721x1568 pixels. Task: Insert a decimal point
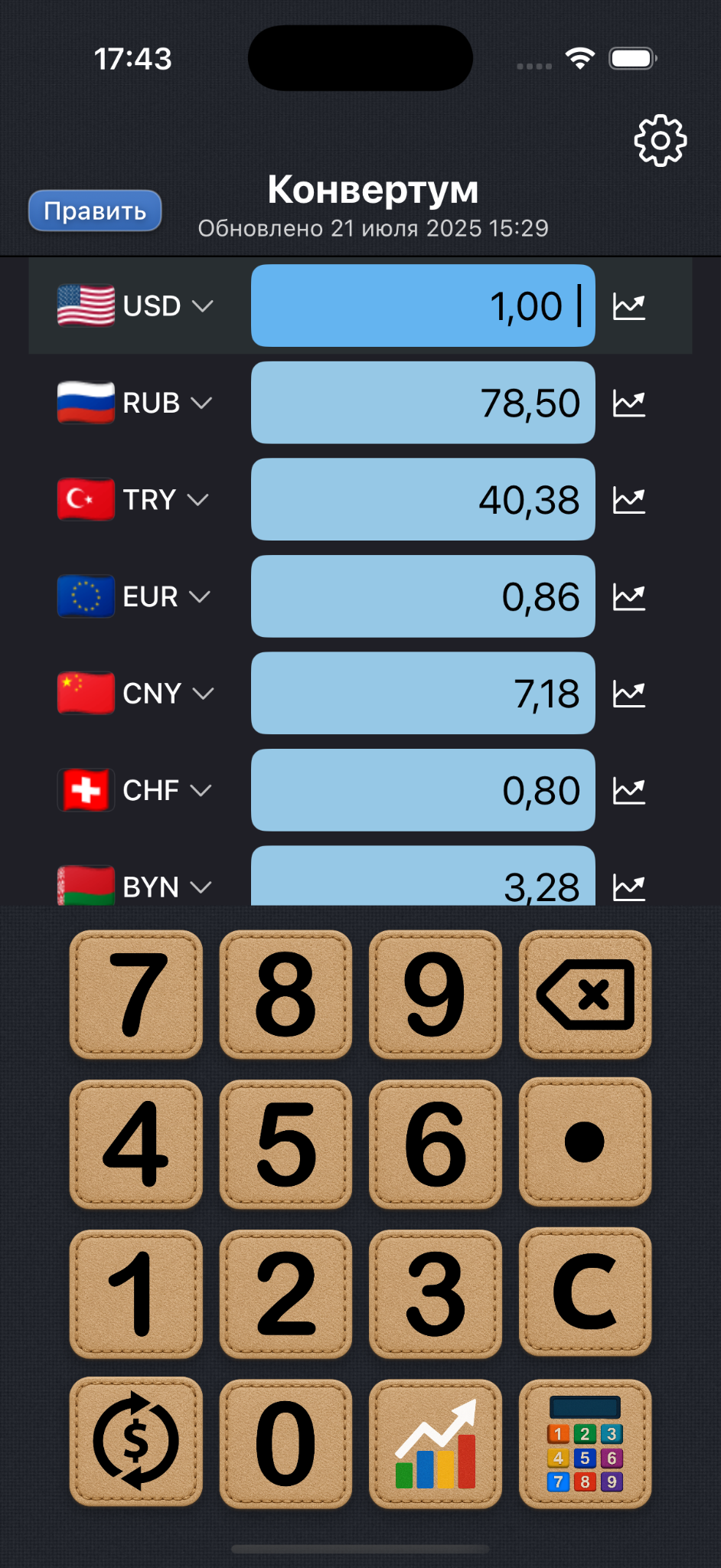point(585,1142)
